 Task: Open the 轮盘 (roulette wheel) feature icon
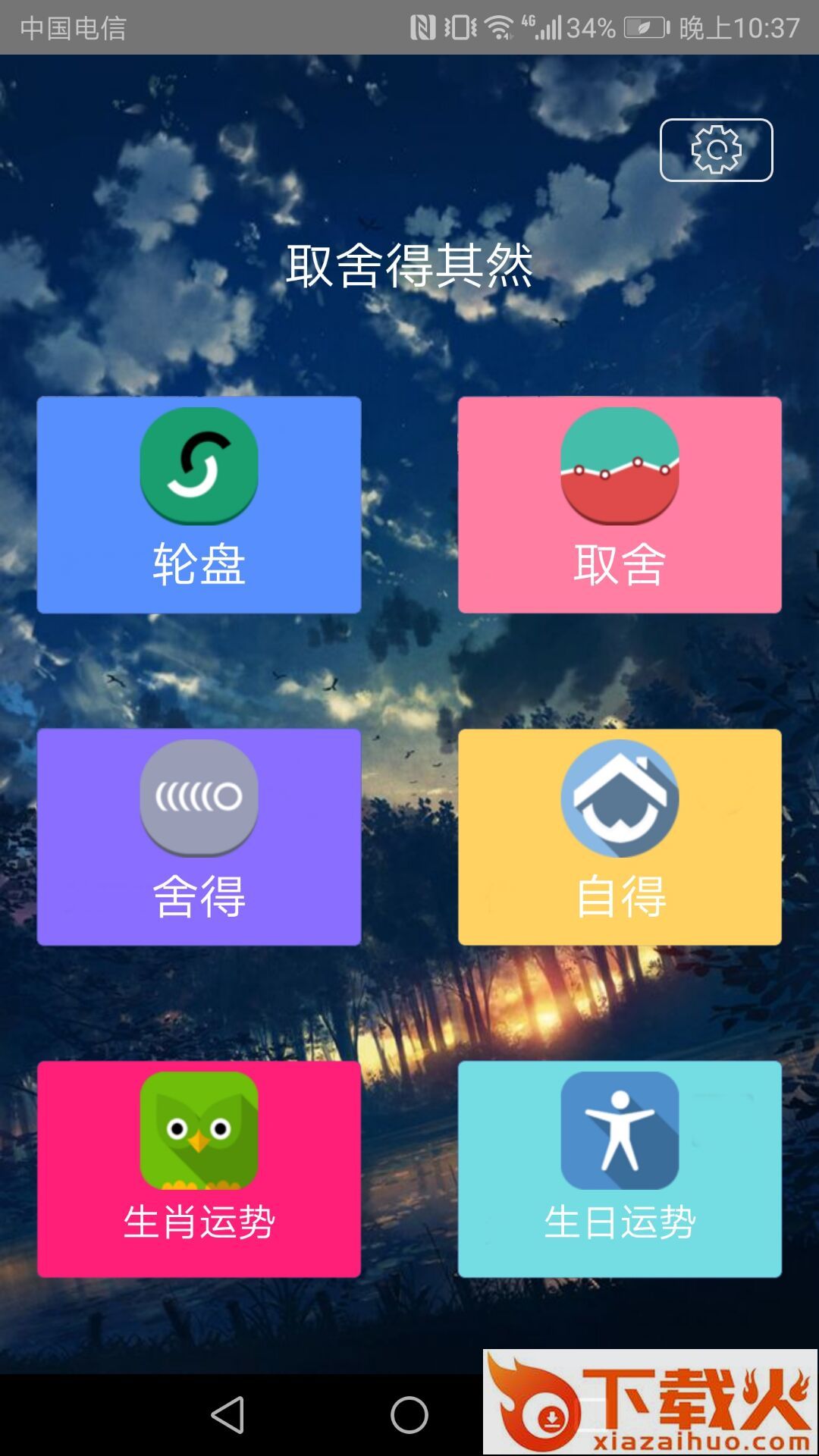(x=199, y=466)
